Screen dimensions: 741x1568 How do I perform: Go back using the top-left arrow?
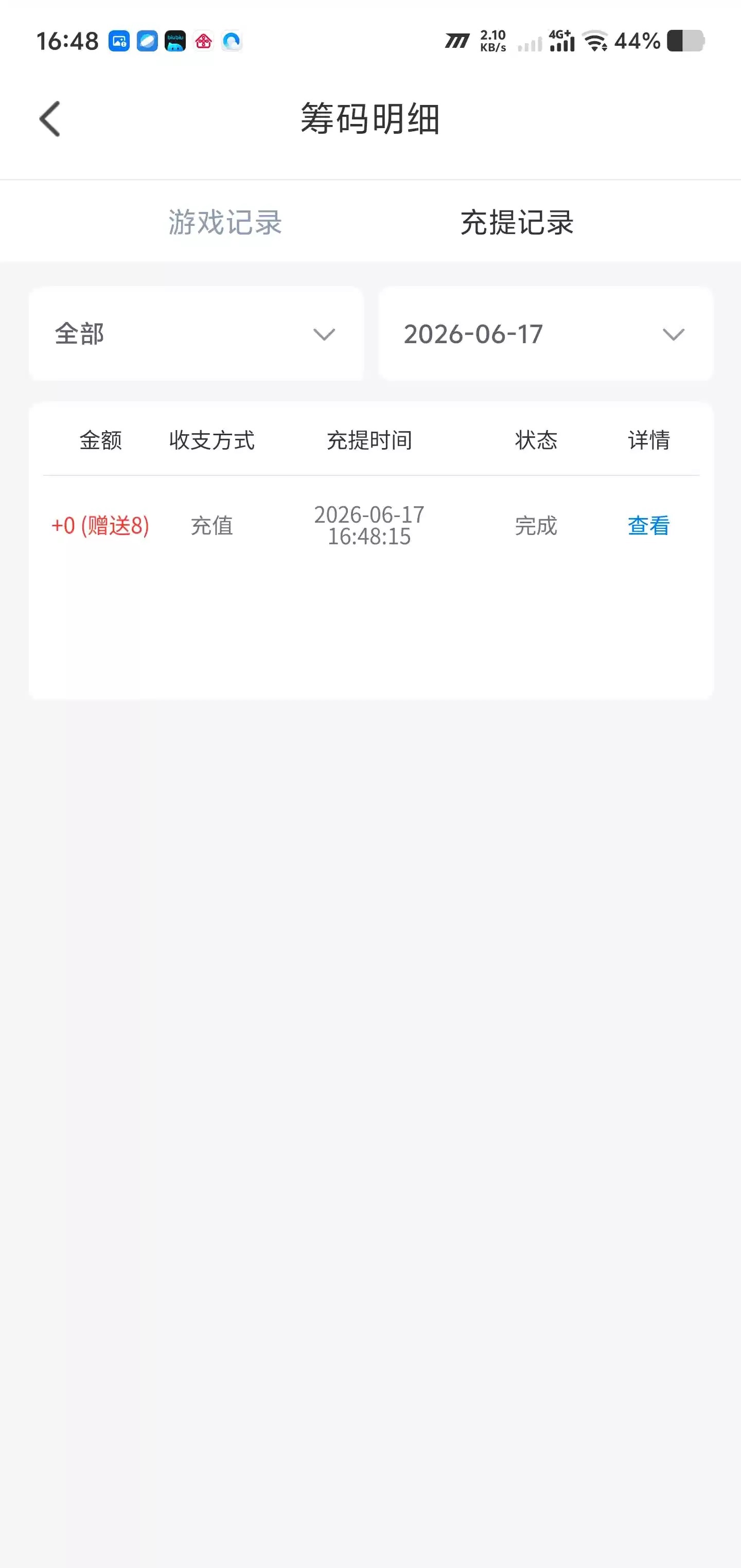[x=50, y=119]
